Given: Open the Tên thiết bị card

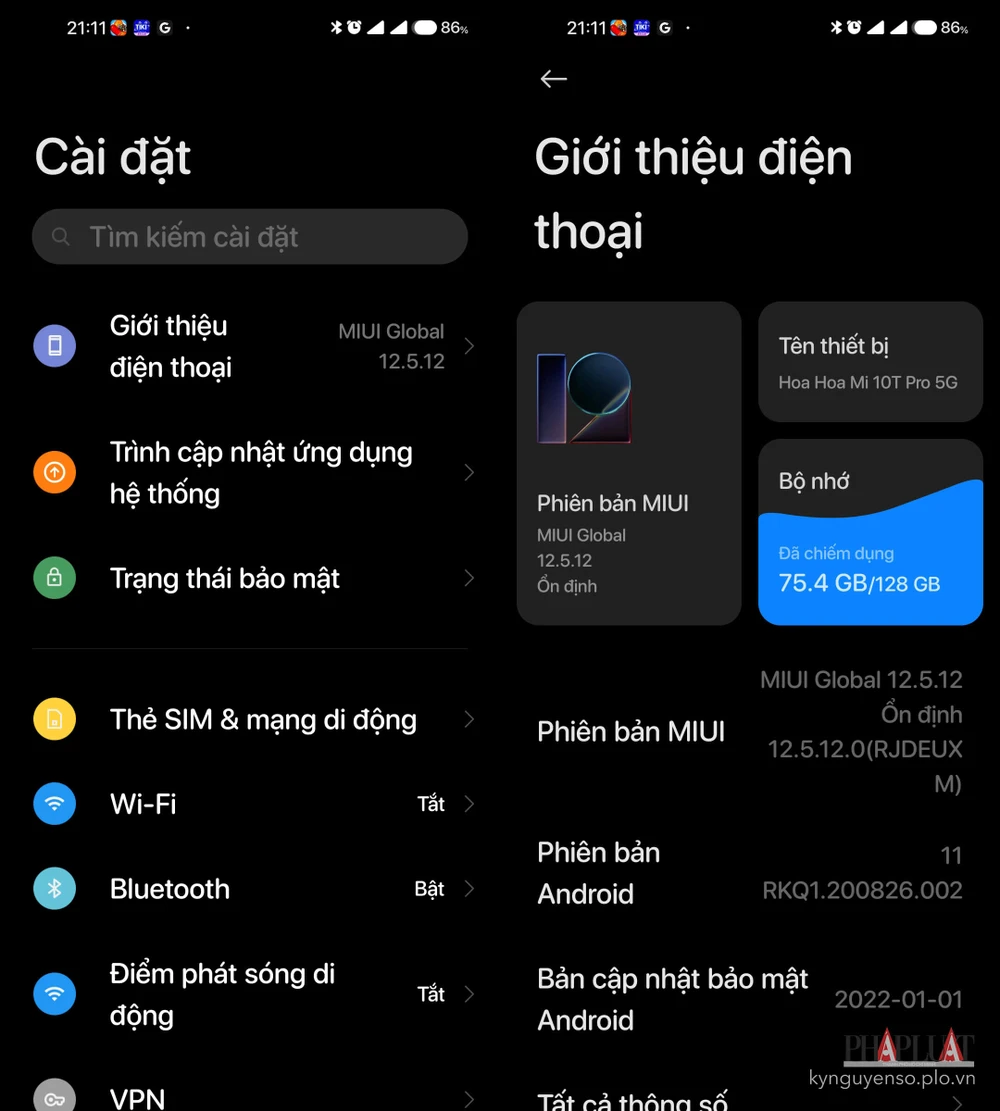Looking at the screenshot, I should click(x=870, y=362).
